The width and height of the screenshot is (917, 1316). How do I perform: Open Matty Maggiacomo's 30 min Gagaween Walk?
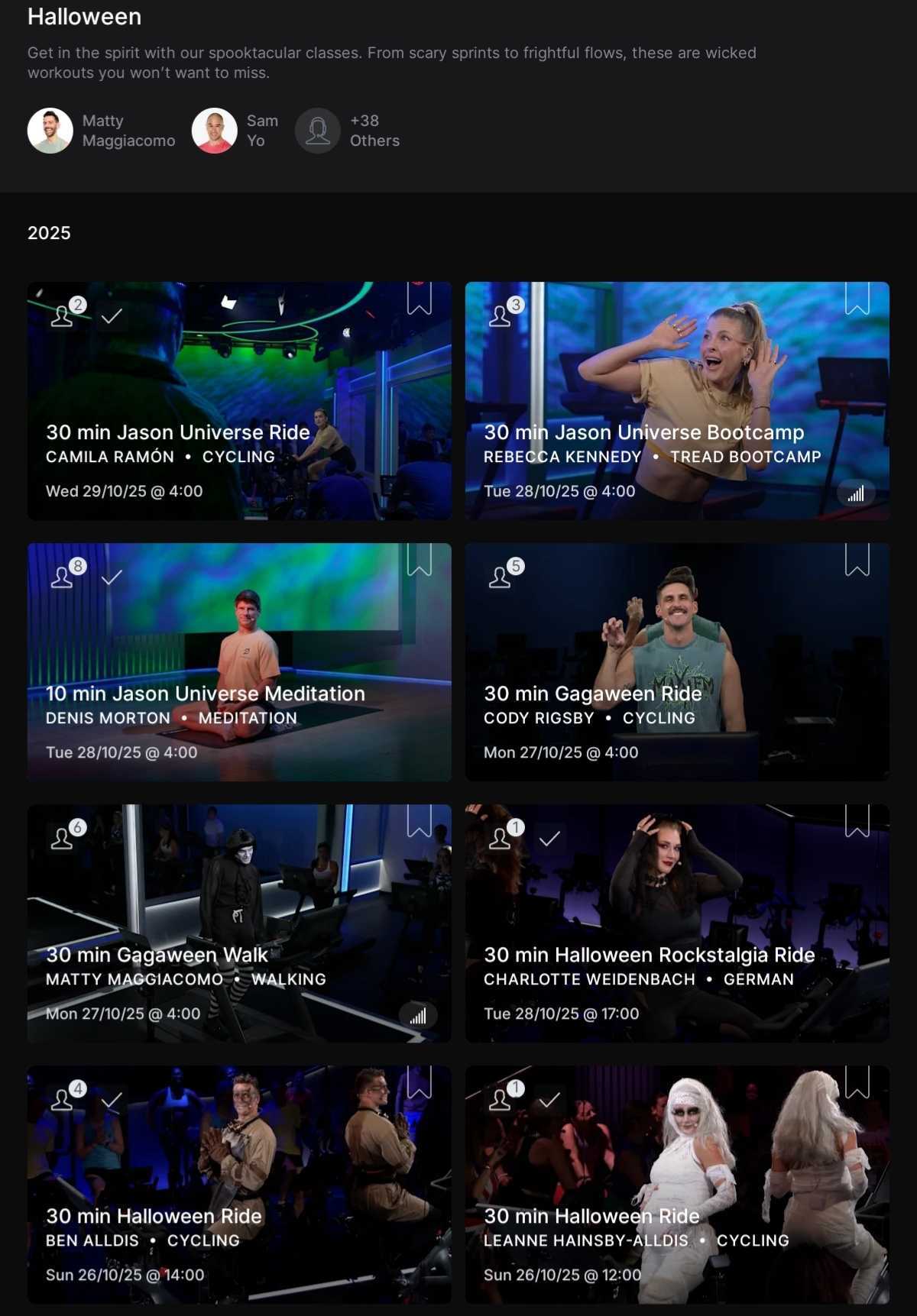click(239, 923)
